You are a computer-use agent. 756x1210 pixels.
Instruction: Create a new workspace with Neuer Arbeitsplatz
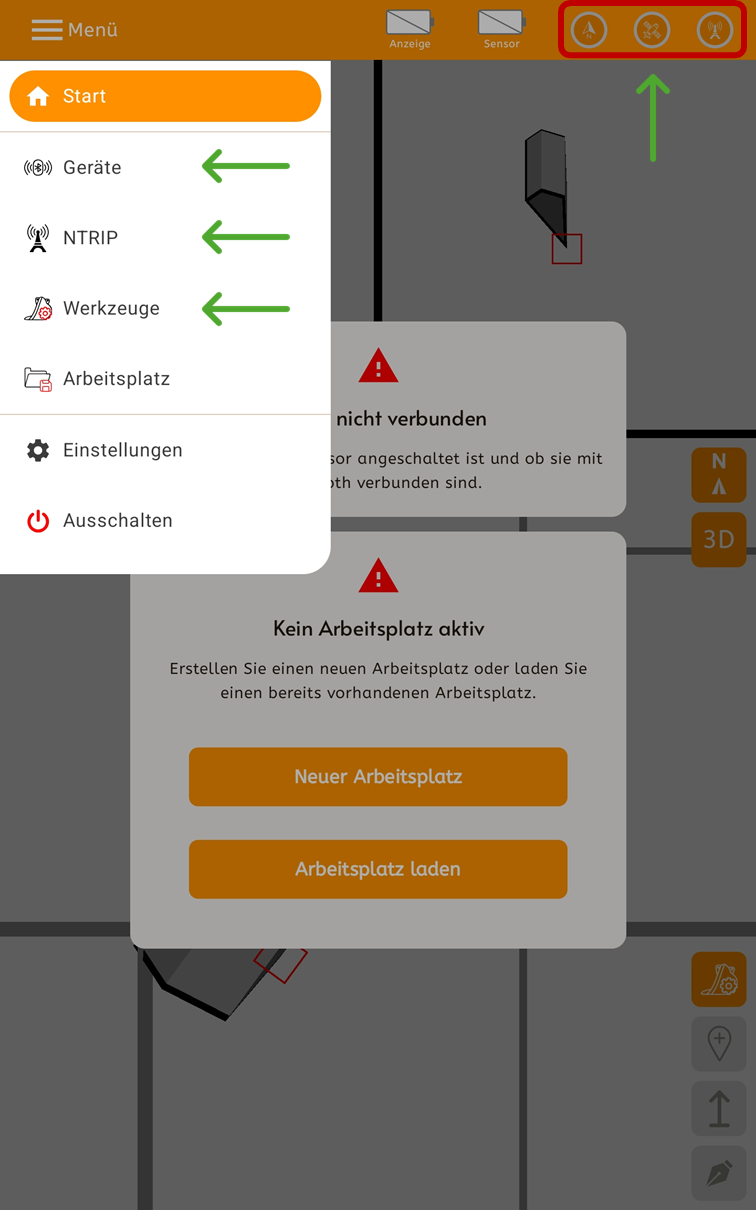[x=378, y=777]
